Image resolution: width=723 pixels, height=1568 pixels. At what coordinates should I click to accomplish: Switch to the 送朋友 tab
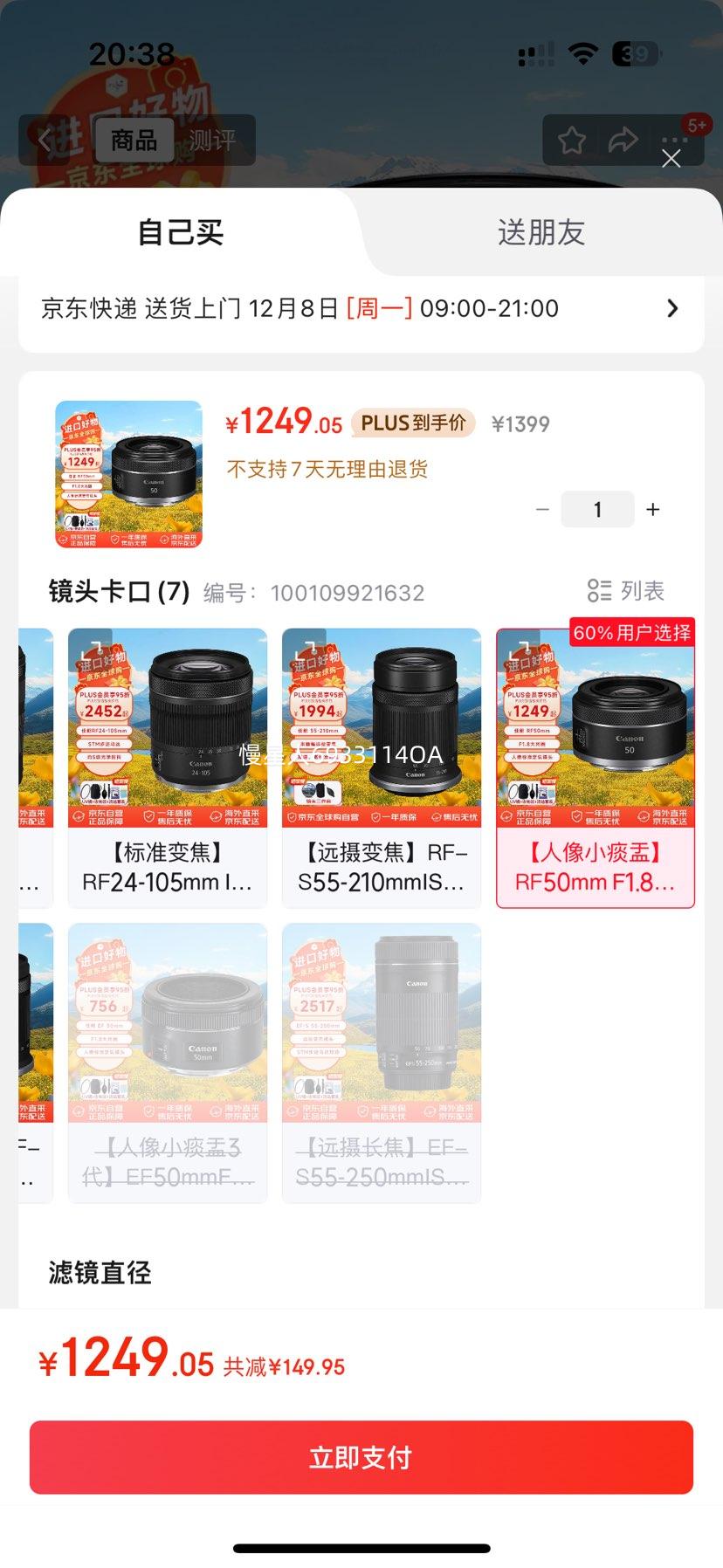coord(541,232)
